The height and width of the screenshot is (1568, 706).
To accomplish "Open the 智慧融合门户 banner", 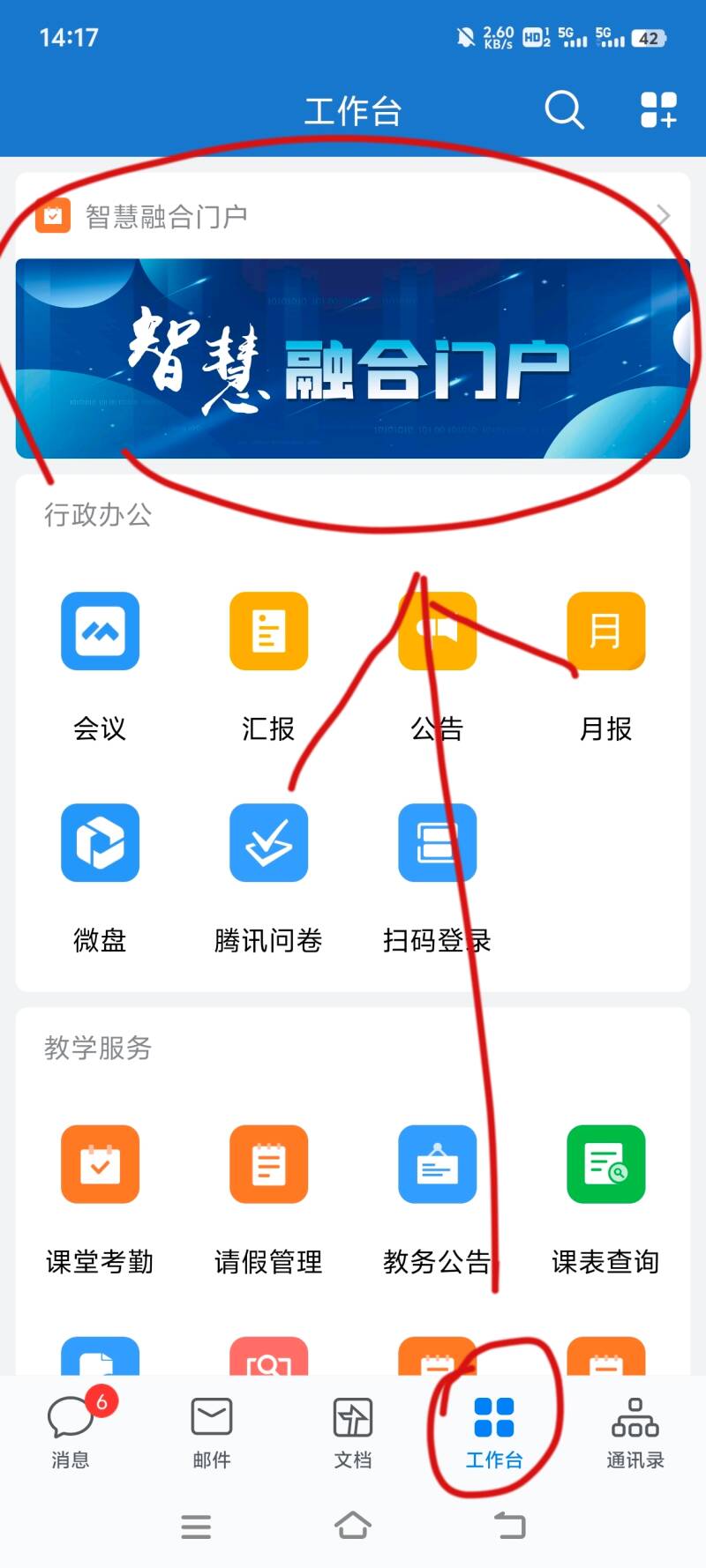I will [353, 359].
